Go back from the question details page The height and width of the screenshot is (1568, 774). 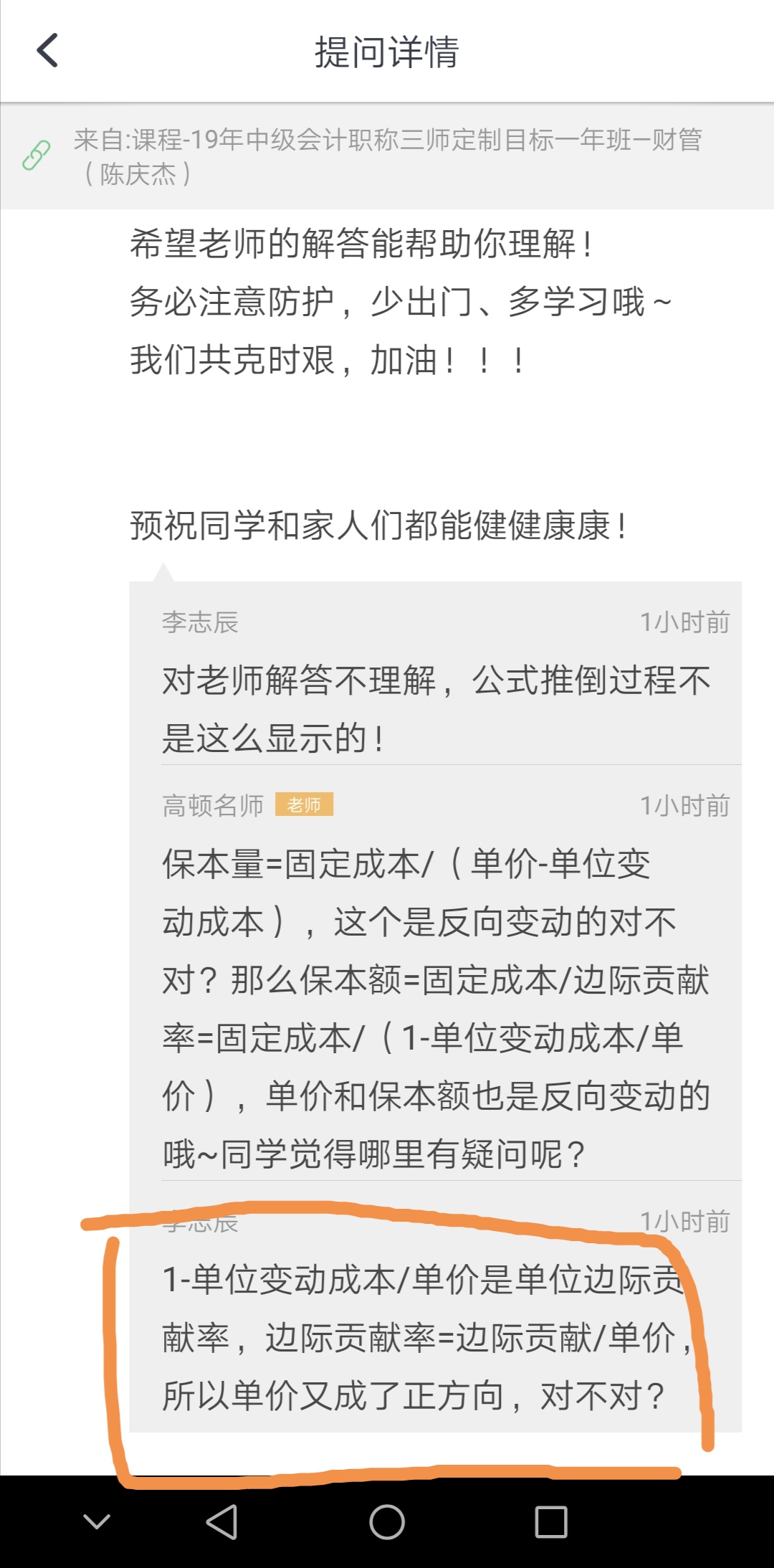47,51
